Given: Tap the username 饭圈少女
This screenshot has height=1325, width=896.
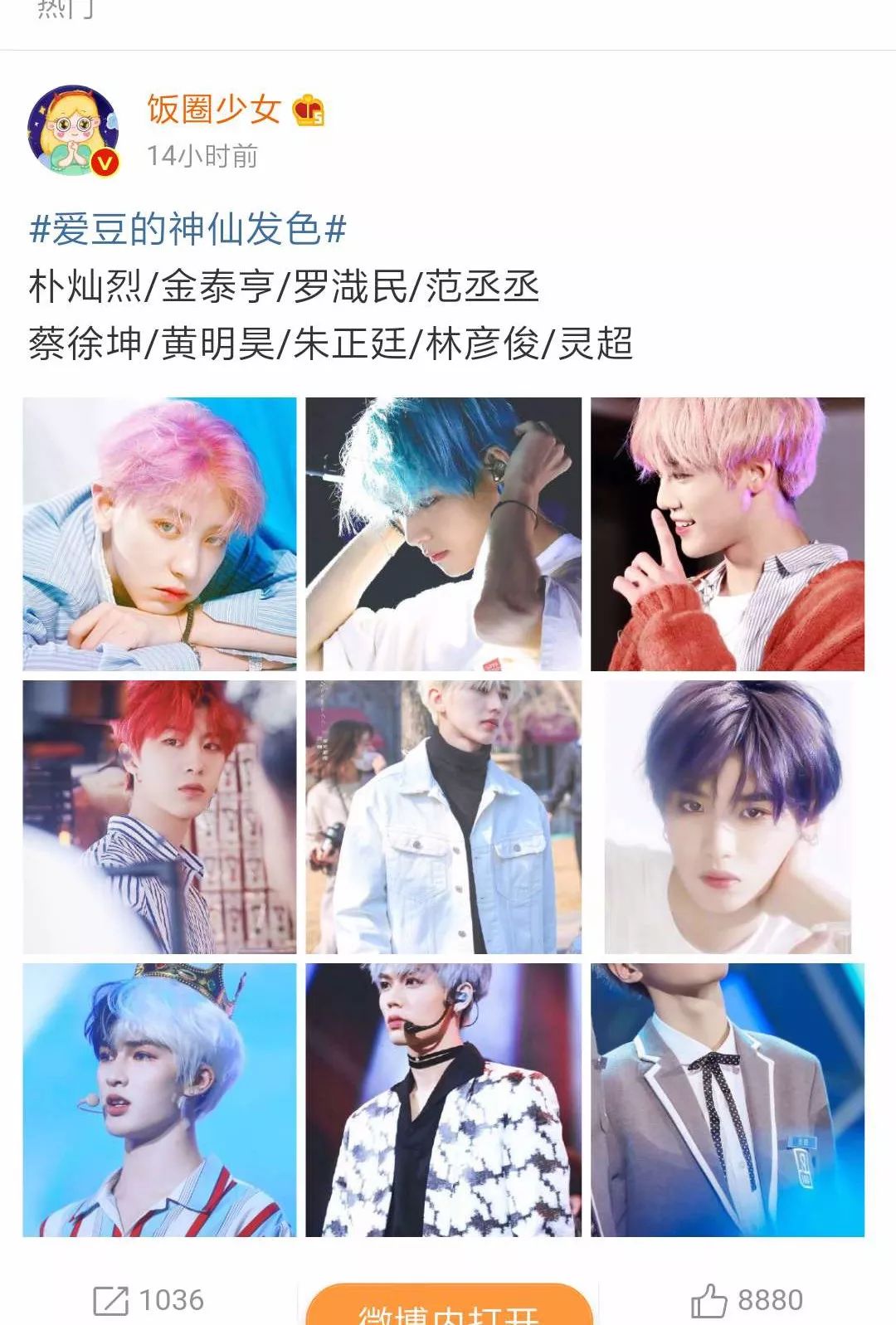Looking at the screenshot, I should 214,110.
